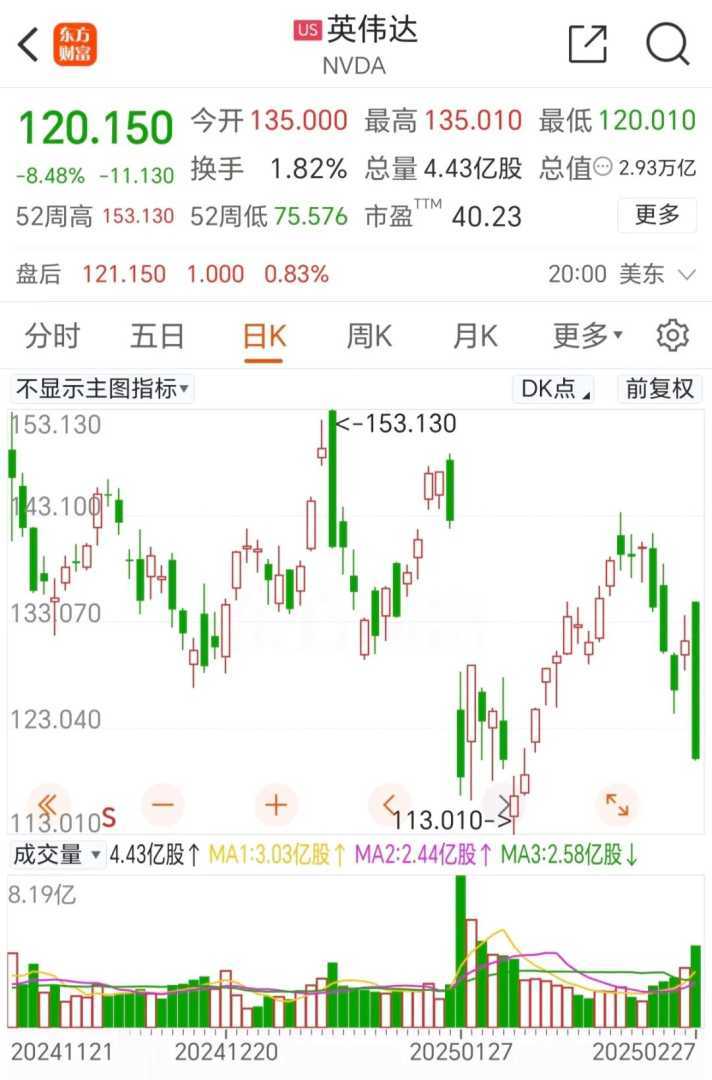Tap the DK点 option

pos(554,389)
